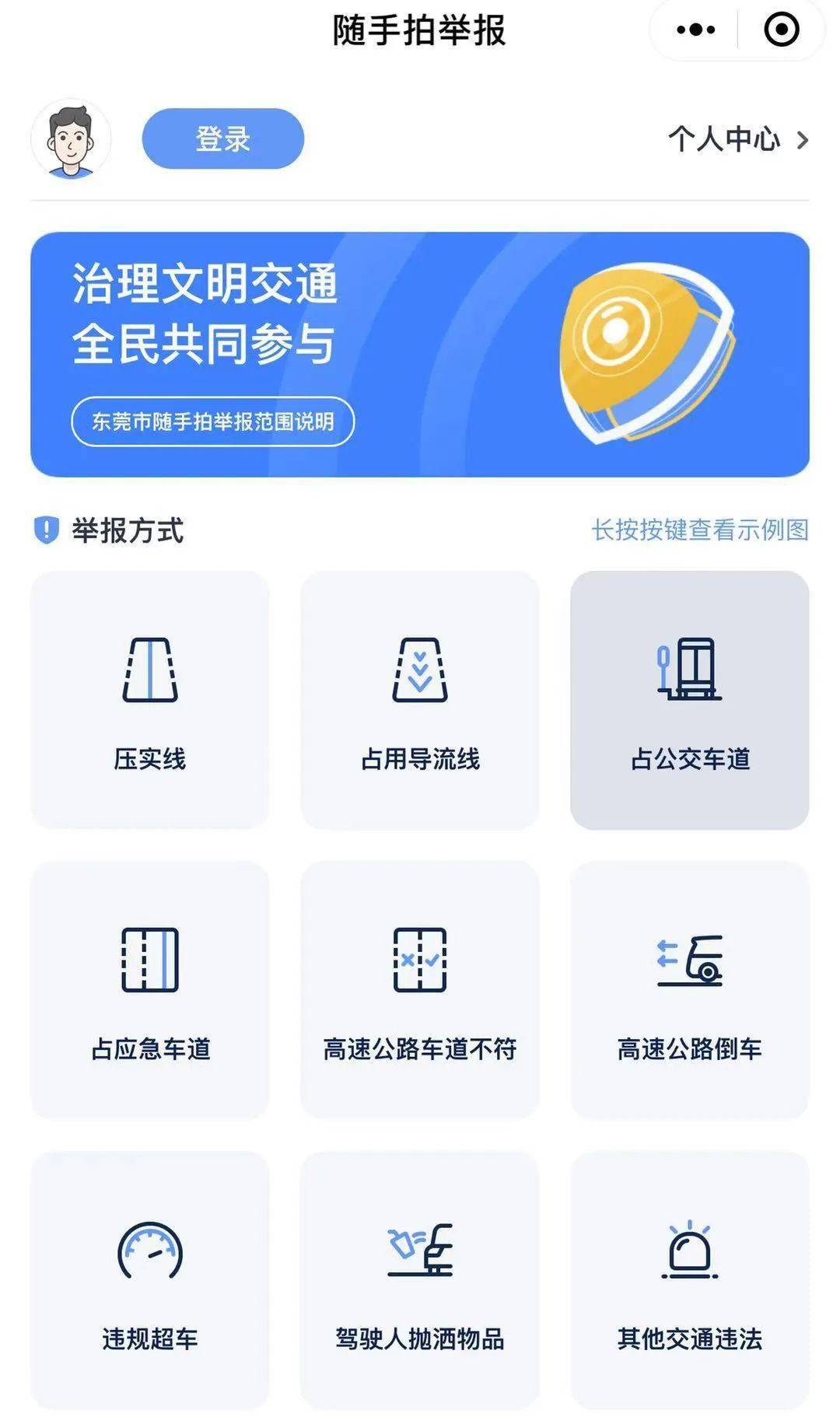This screenshot has height=1417, width=840.
Task: Choose 占用导流线 report option
Action: pyautogui.click(x=420, y=700)
